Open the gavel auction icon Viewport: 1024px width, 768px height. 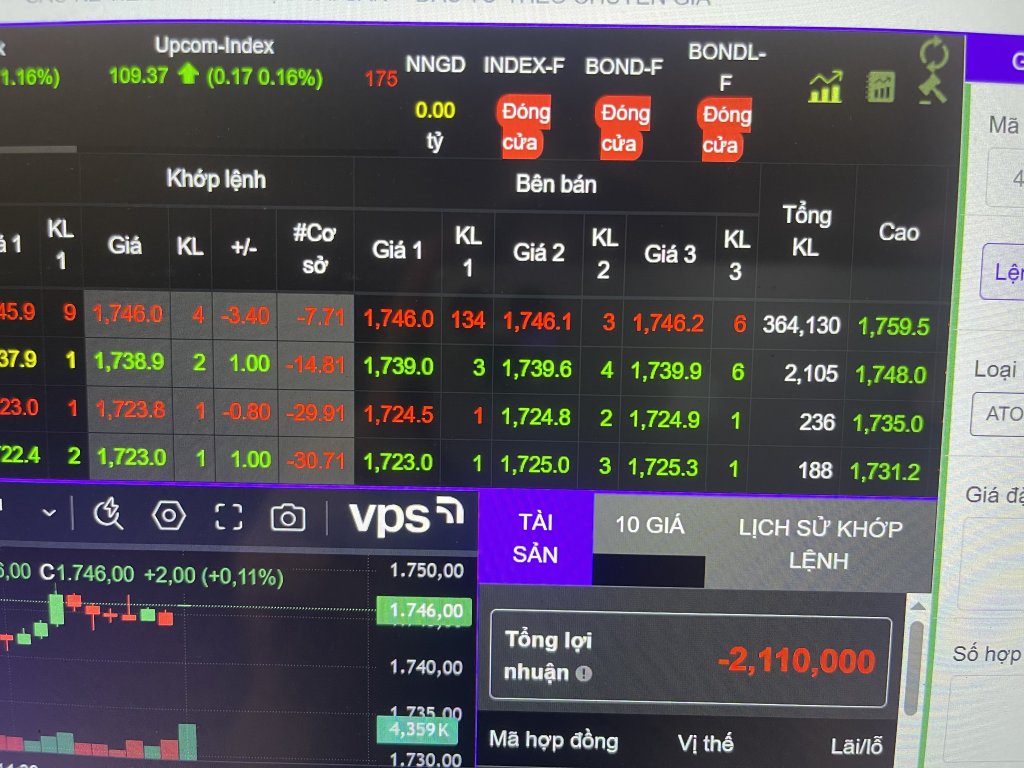[x=932, y=87]
